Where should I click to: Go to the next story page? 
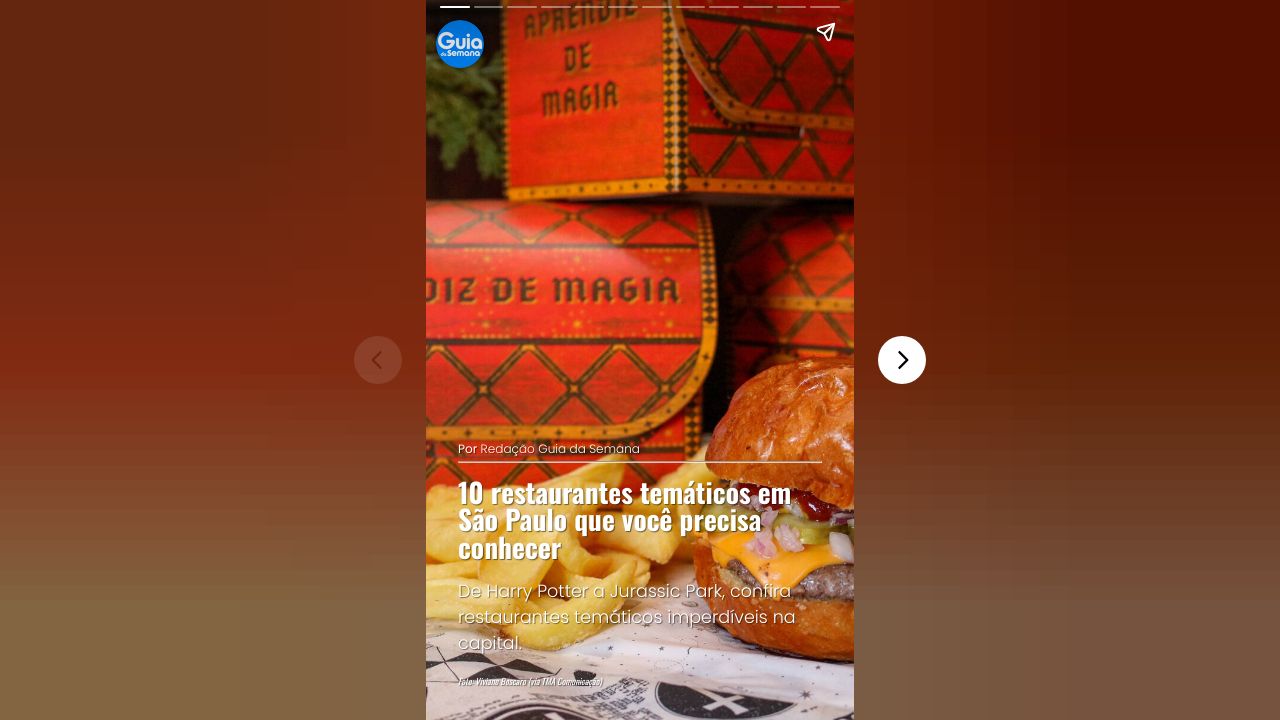coord(901,360)
